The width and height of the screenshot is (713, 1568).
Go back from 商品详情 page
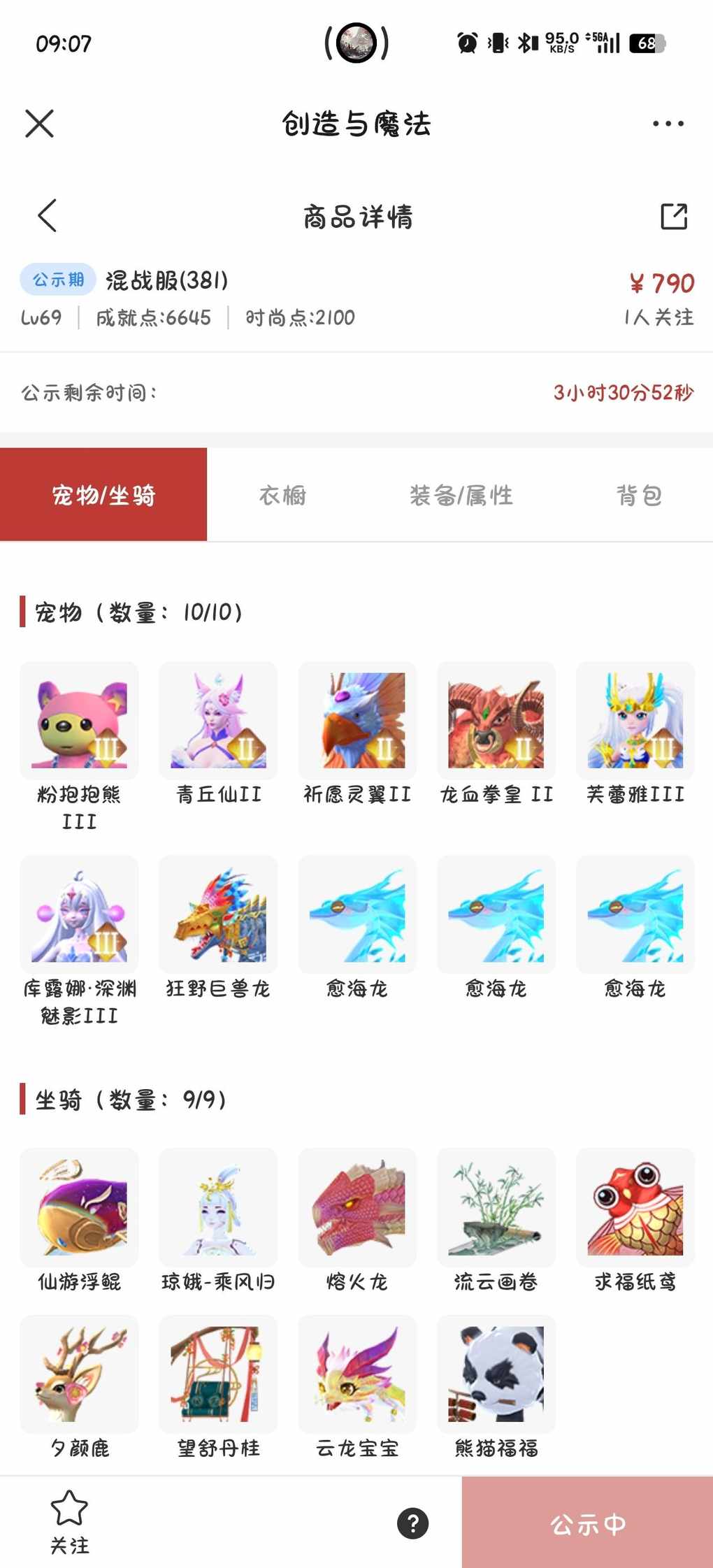pyautogui.click(x=47, y=215)
